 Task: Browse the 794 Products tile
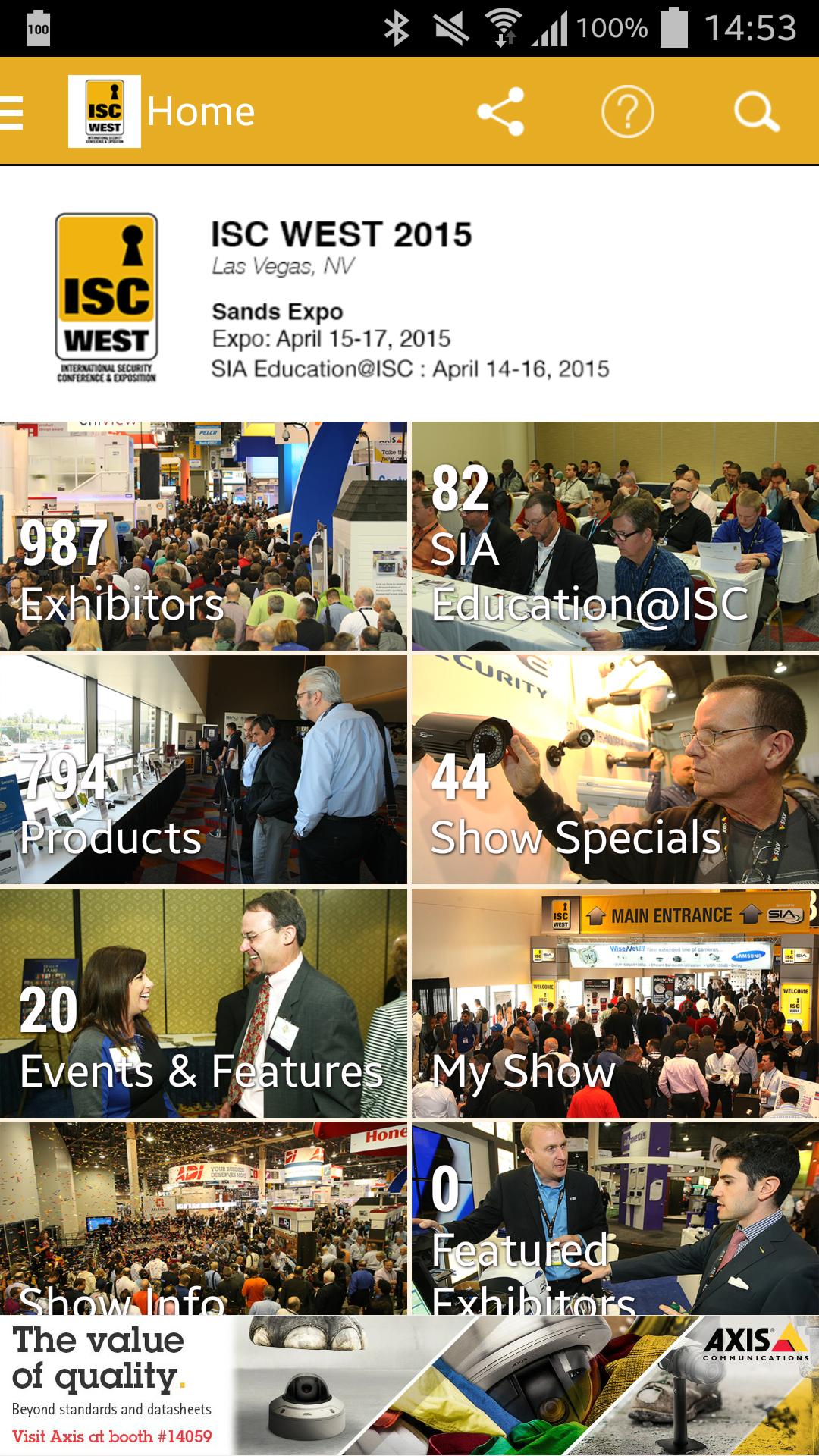203,770
